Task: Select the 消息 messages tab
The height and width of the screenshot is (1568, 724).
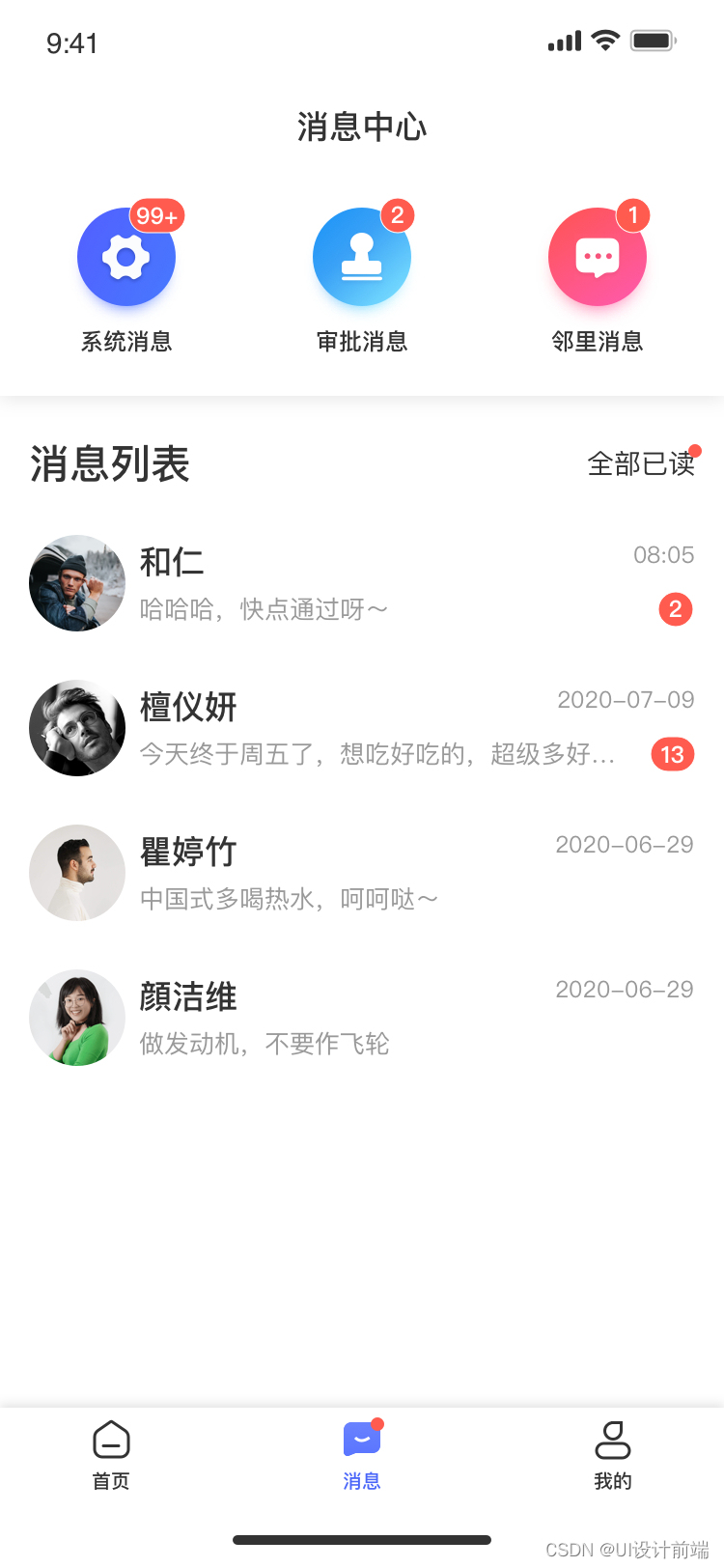Action: point(362,1455)
